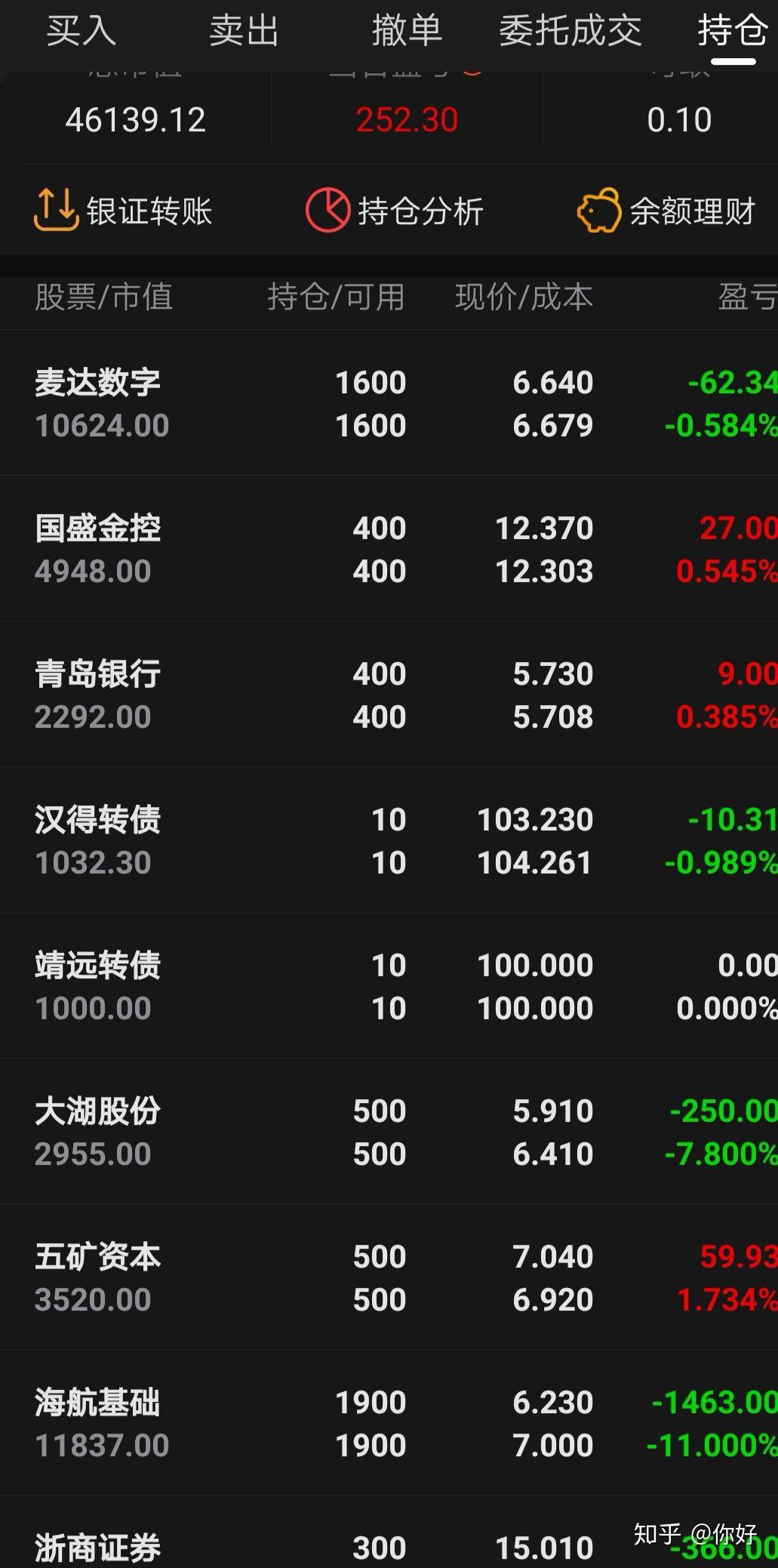
Task: Tap the 银证转账 transfer icon
Action: tap(56, 211)
